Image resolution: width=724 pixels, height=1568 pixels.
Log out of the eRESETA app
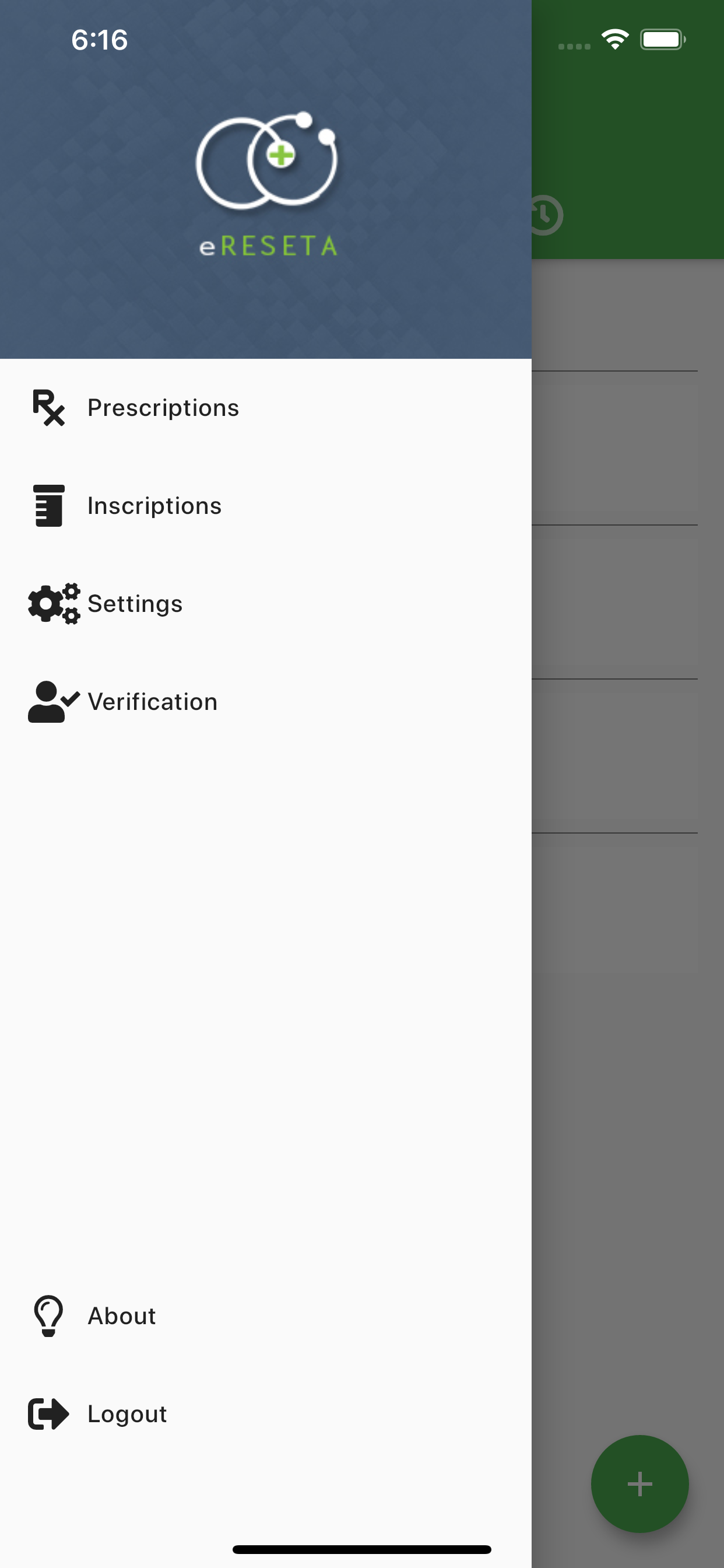[x=126, y=1413]
